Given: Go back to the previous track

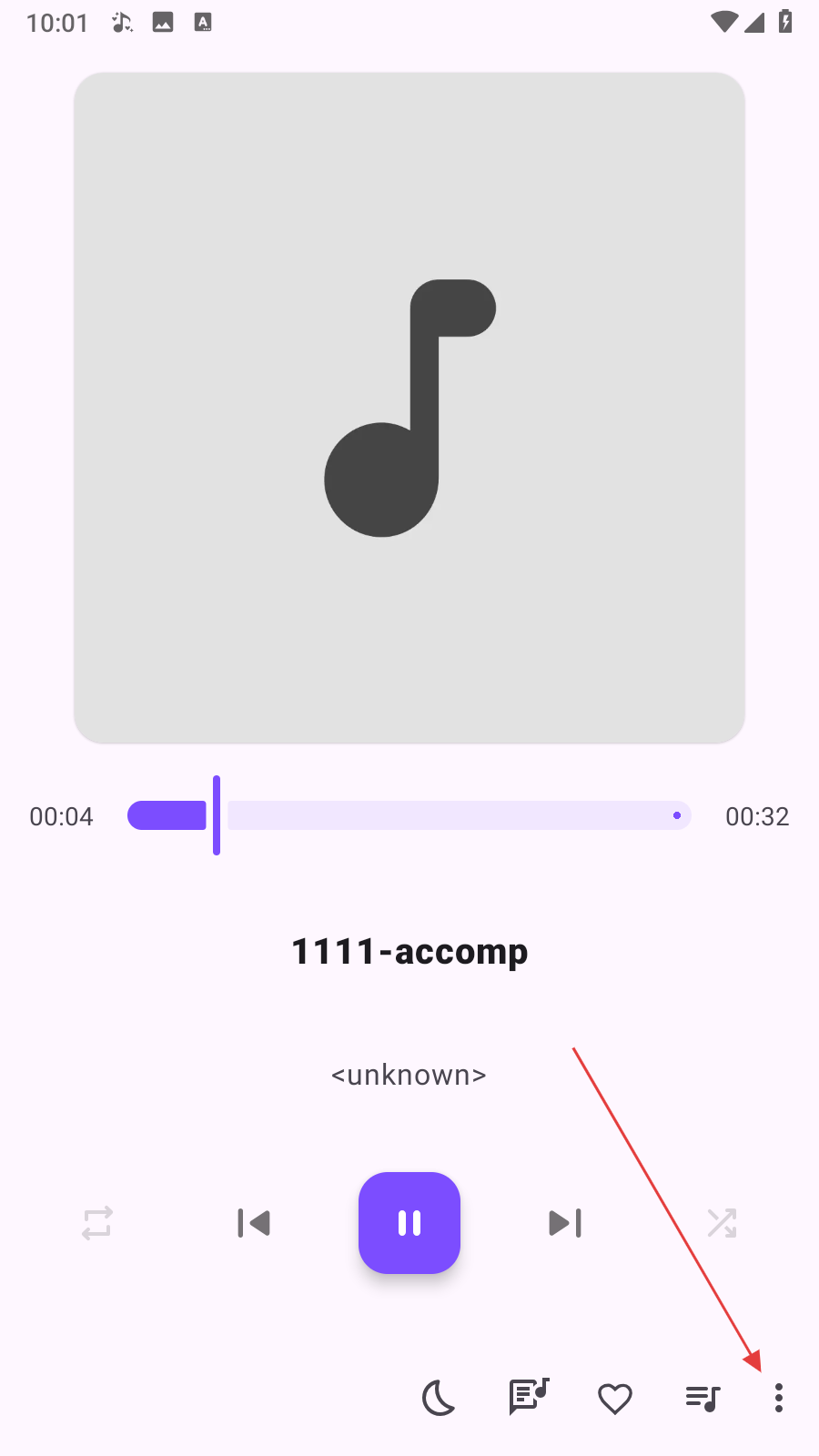Looking at the screenshot, I should coord(254,1223).
